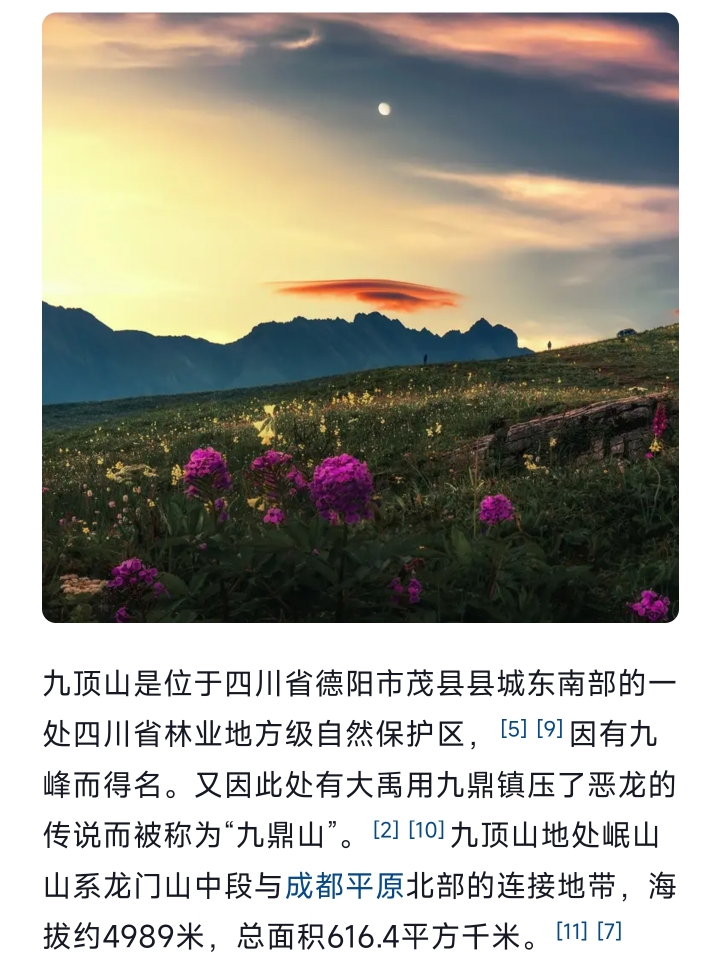Open the 成都平原 link

[345, 885]
